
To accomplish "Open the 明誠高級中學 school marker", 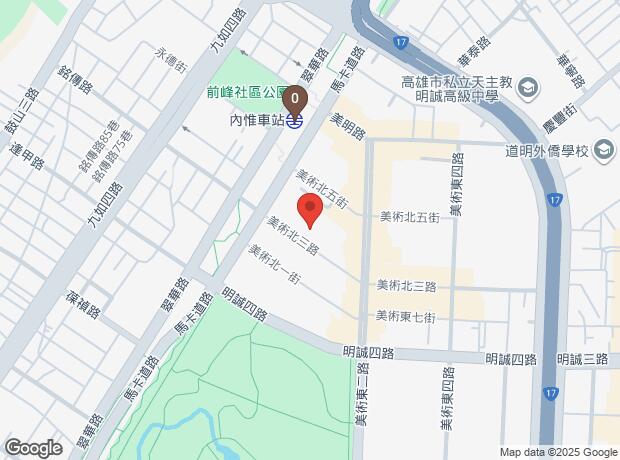I will click(529, 89).
